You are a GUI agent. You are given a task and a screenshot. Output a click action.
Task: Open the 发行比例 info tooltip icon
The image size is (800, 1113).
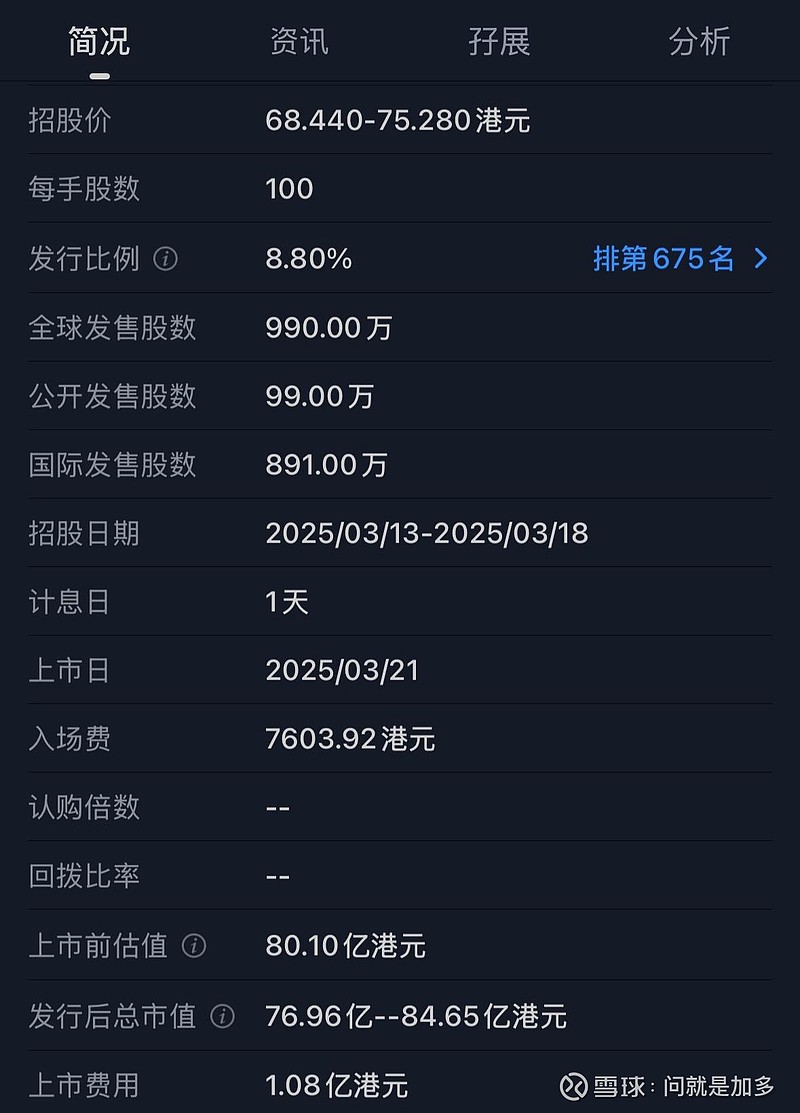[x=165, y=258]
